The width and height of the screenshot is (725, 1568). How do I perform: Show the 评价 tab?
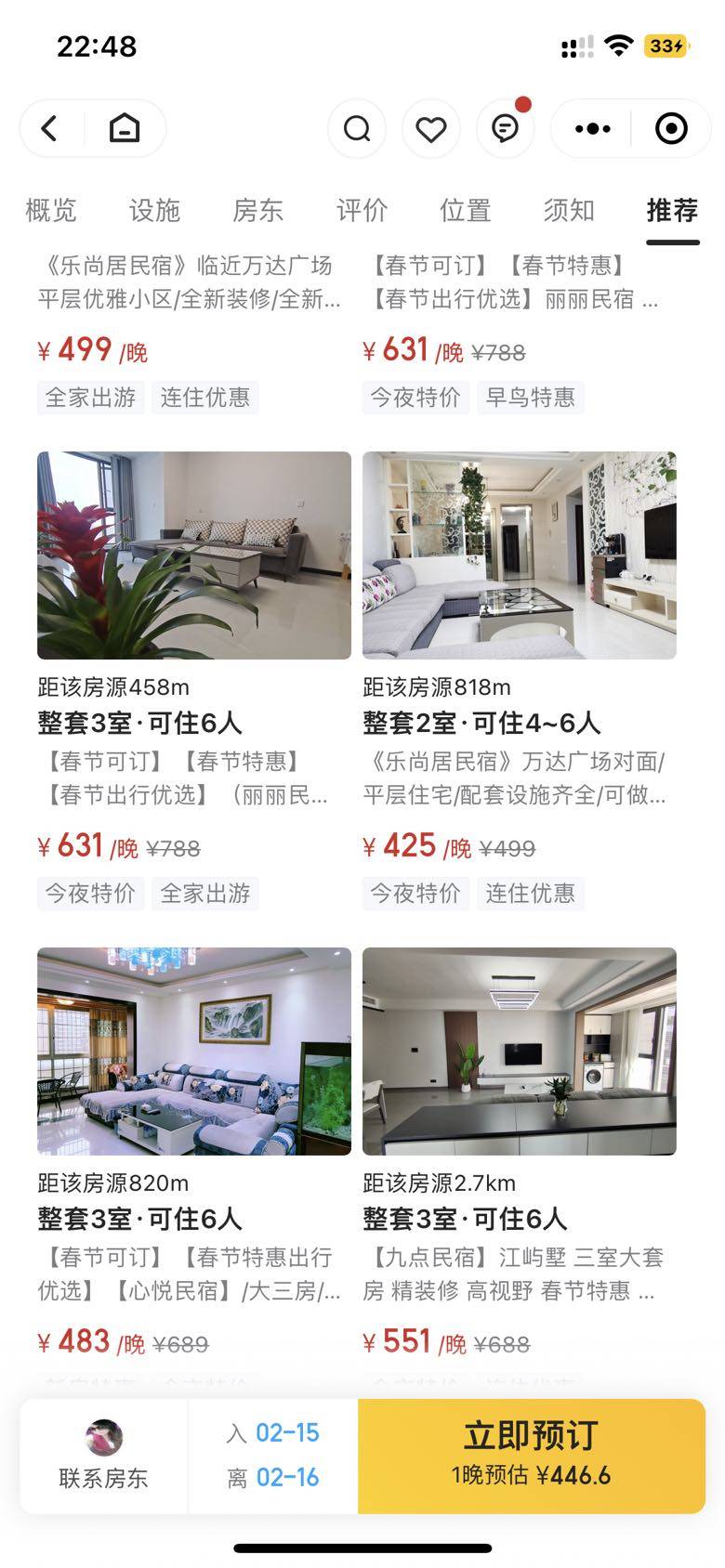(362, 211)
